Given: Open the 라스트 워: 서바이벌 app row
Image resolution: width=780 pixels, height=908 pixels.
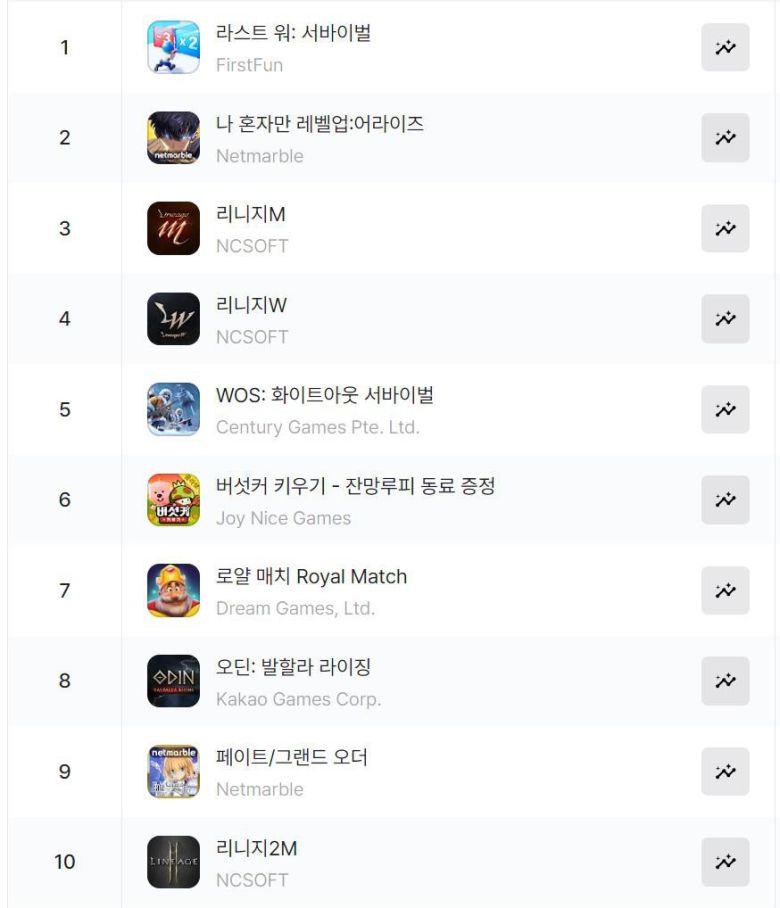Looking at the screenshot, I should coord(293,33).
